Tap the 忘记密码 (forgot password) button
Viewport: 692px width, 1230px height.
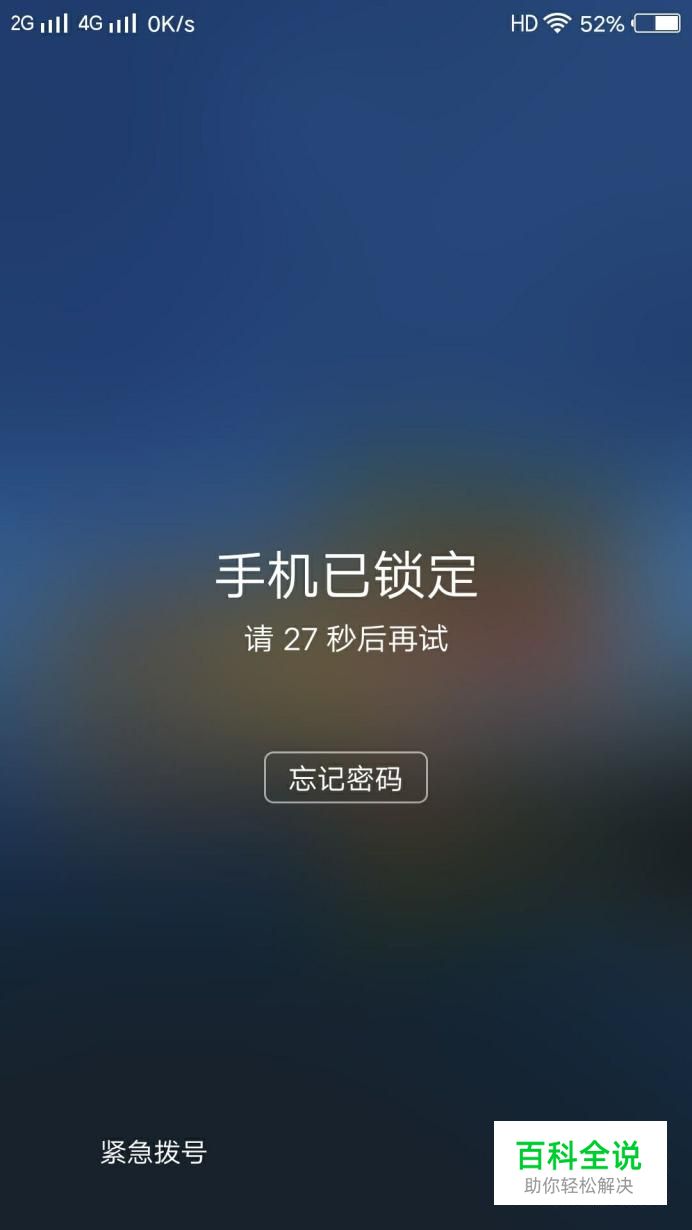tap(345, 778)
